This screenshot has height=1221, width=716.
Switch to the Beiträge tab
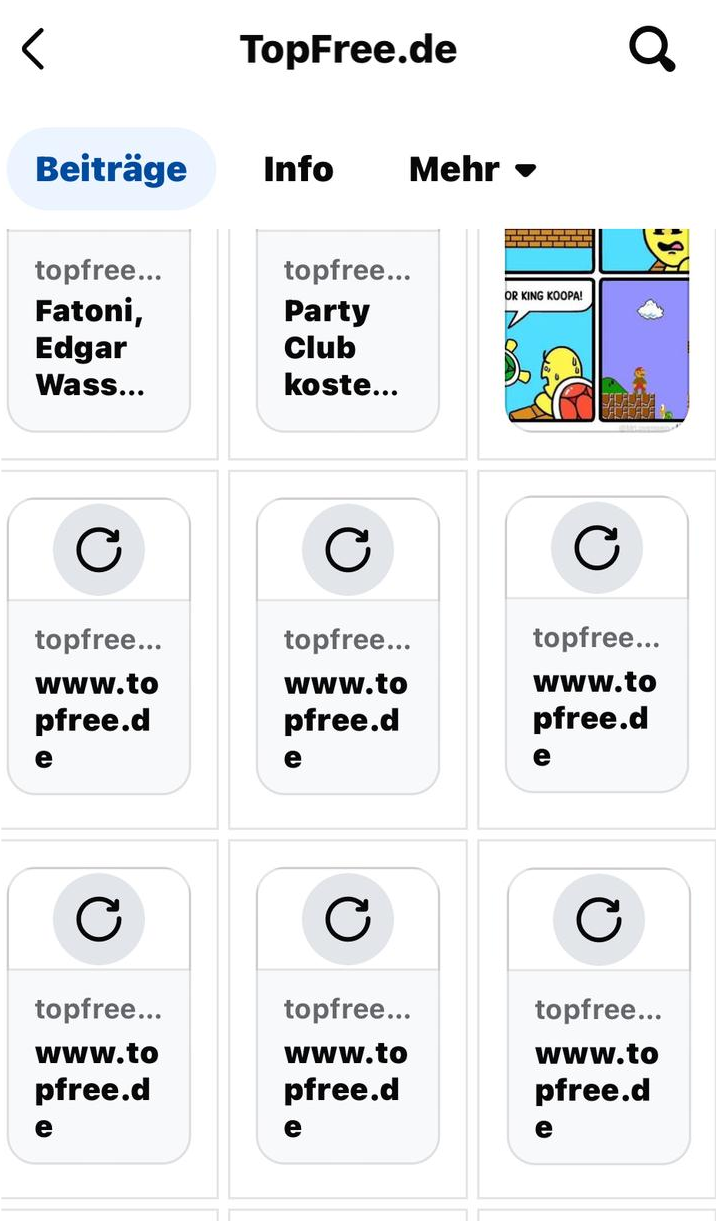(x=111, y=169)
